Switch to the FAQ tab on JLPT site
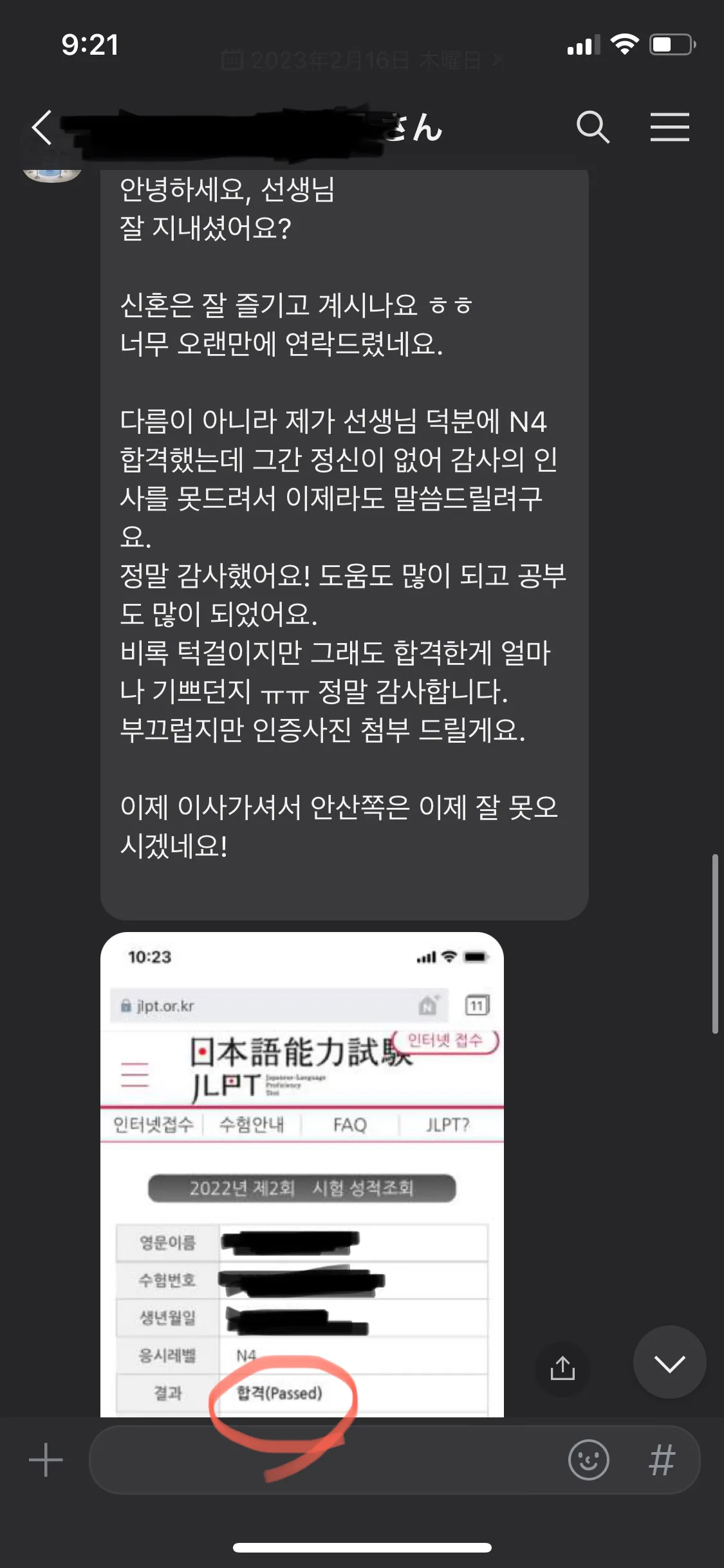 coord(349,1125)
